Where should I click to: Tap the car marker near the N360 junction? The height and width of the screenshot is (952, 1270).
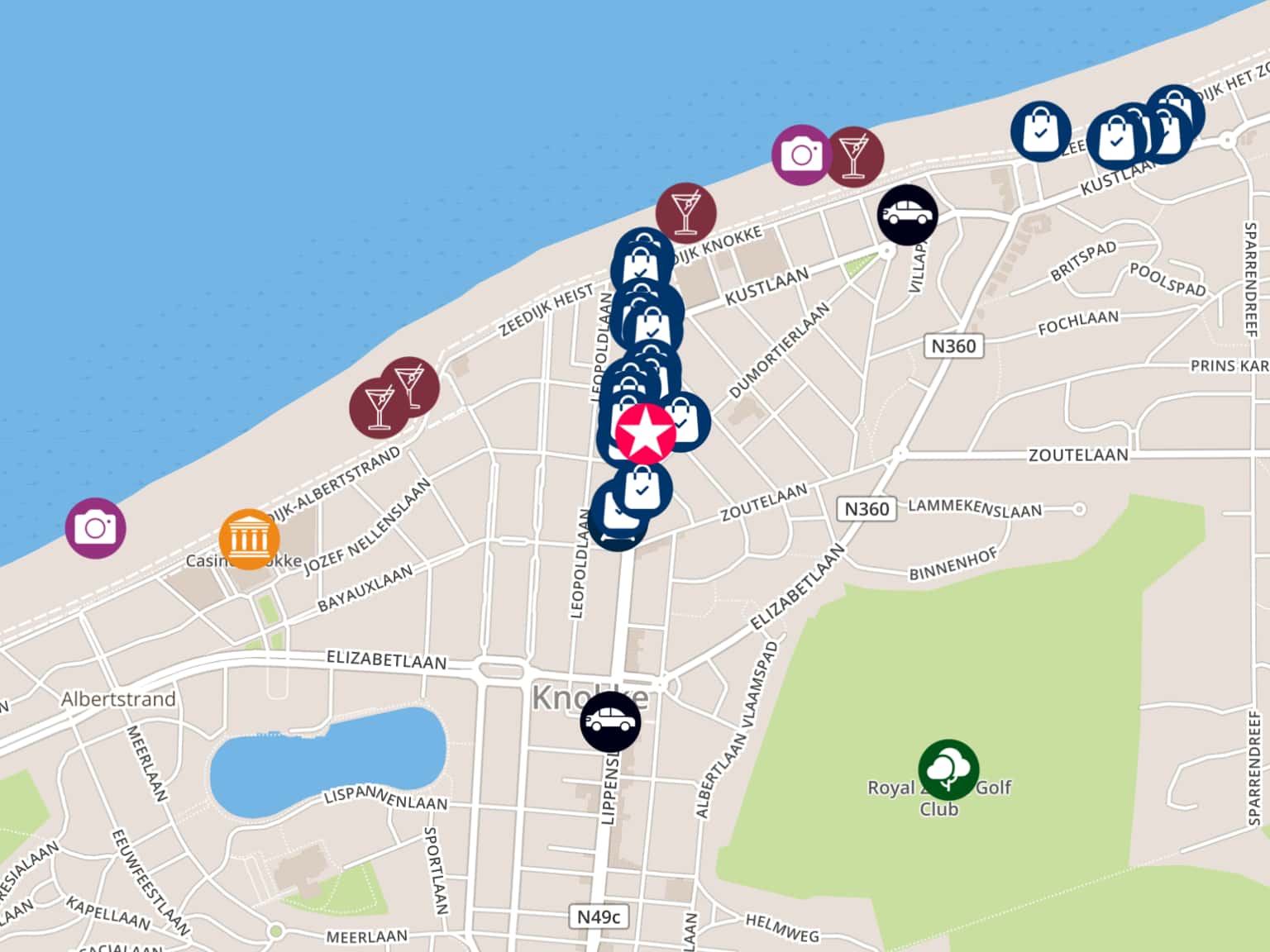coord(907,215)
